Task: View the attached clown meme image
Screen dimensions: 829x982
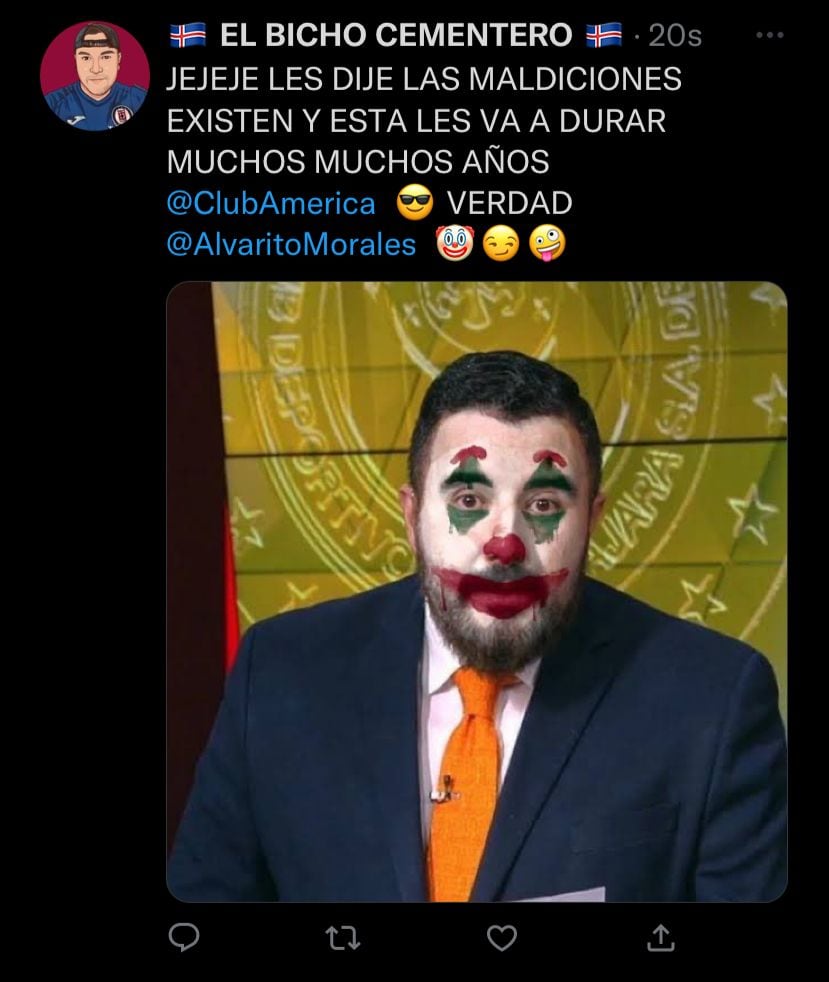Action: click(x=476, y=591)
